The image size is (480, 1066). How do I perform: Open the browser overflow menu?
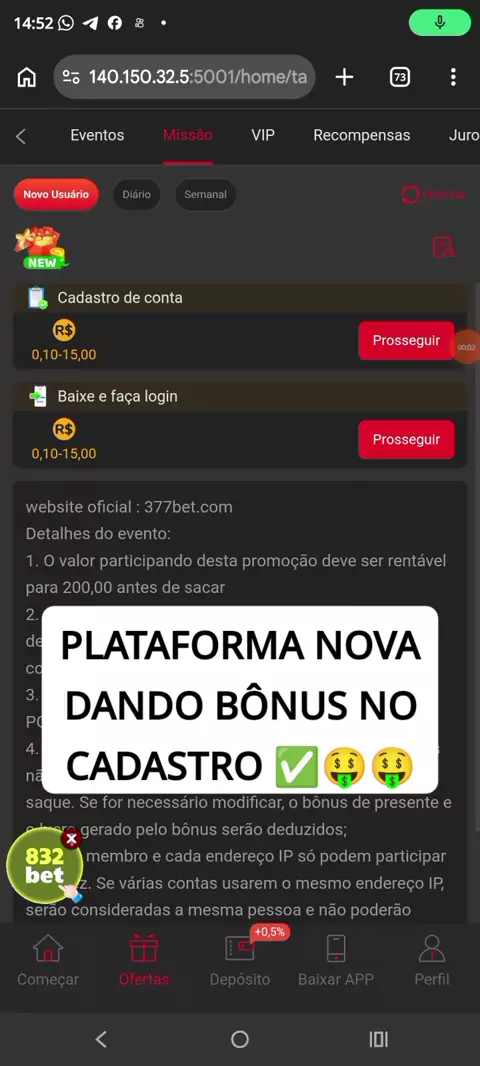pyautogui.click(x=453, y=78)
